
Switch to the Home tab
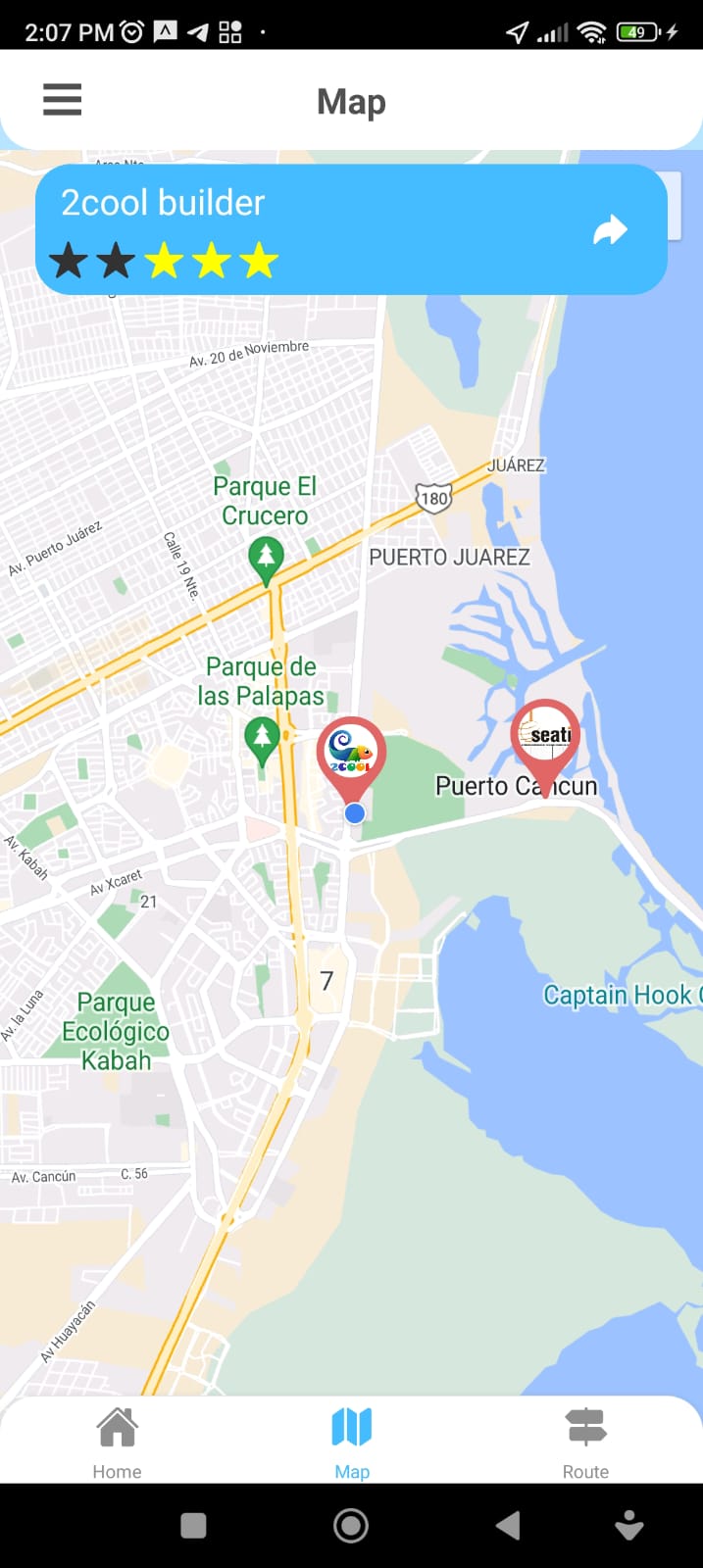(117, 1441)
